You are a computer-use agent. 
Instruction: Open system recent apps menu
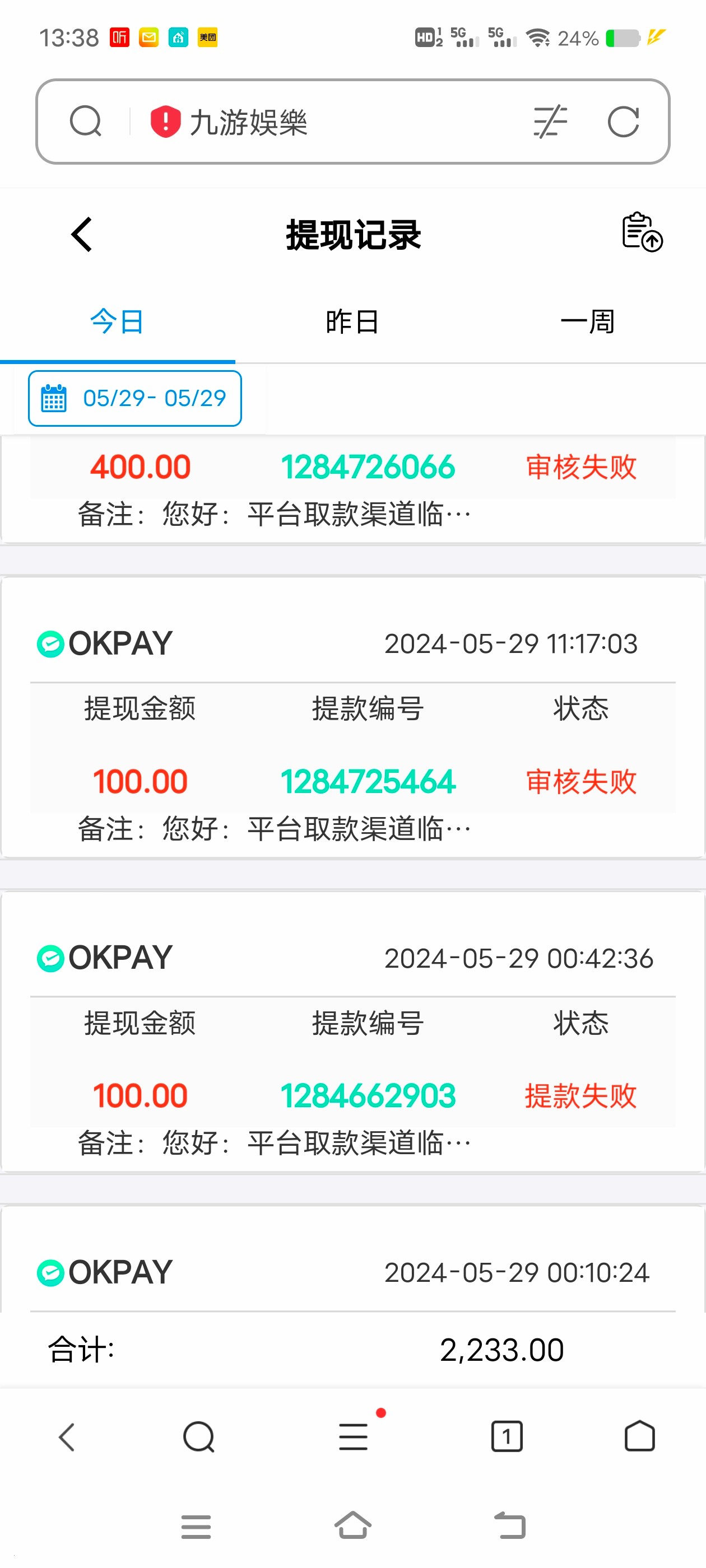196,1527
